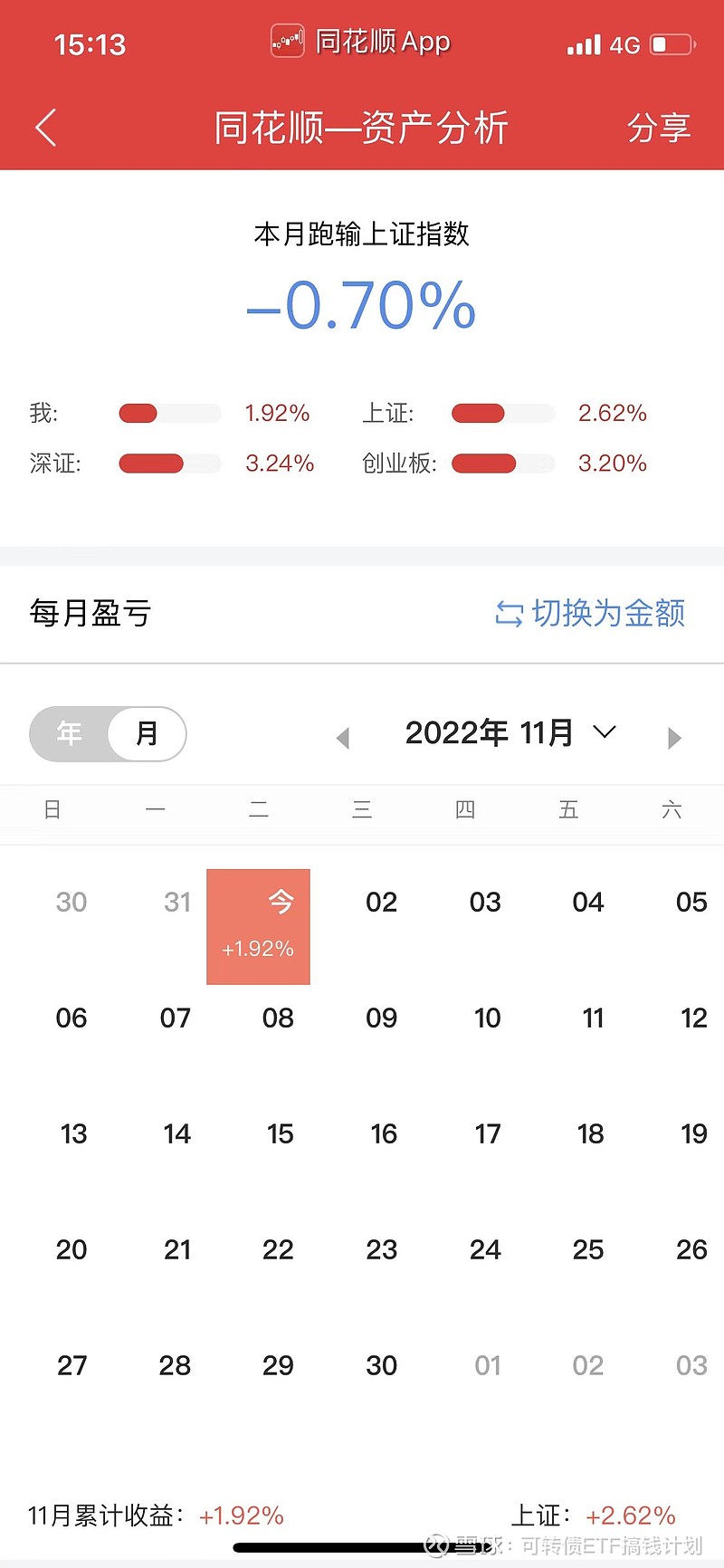This screenshot has width=724, height=1568.
Task: Go to the next month
Action: 674,738
